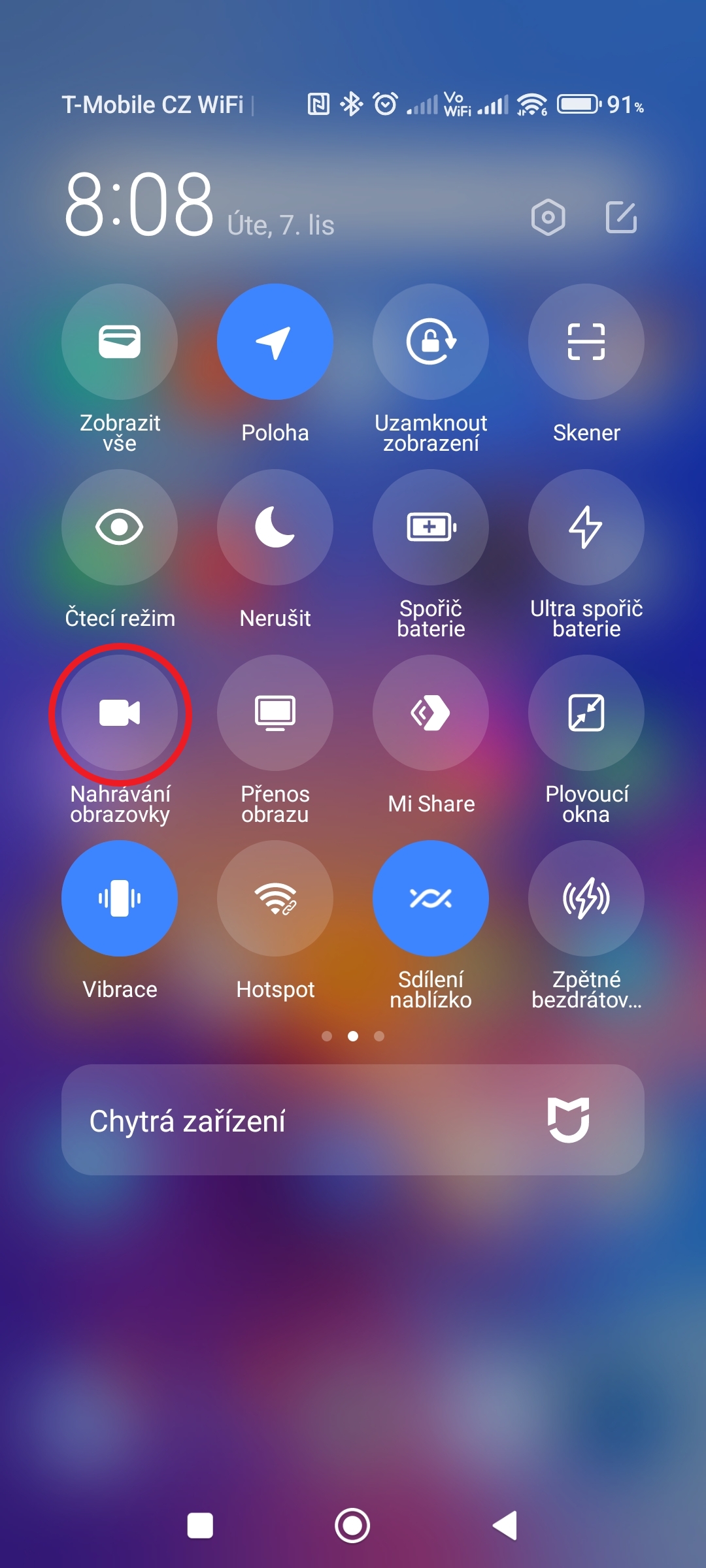Open the Skener tile

point(586,342)
